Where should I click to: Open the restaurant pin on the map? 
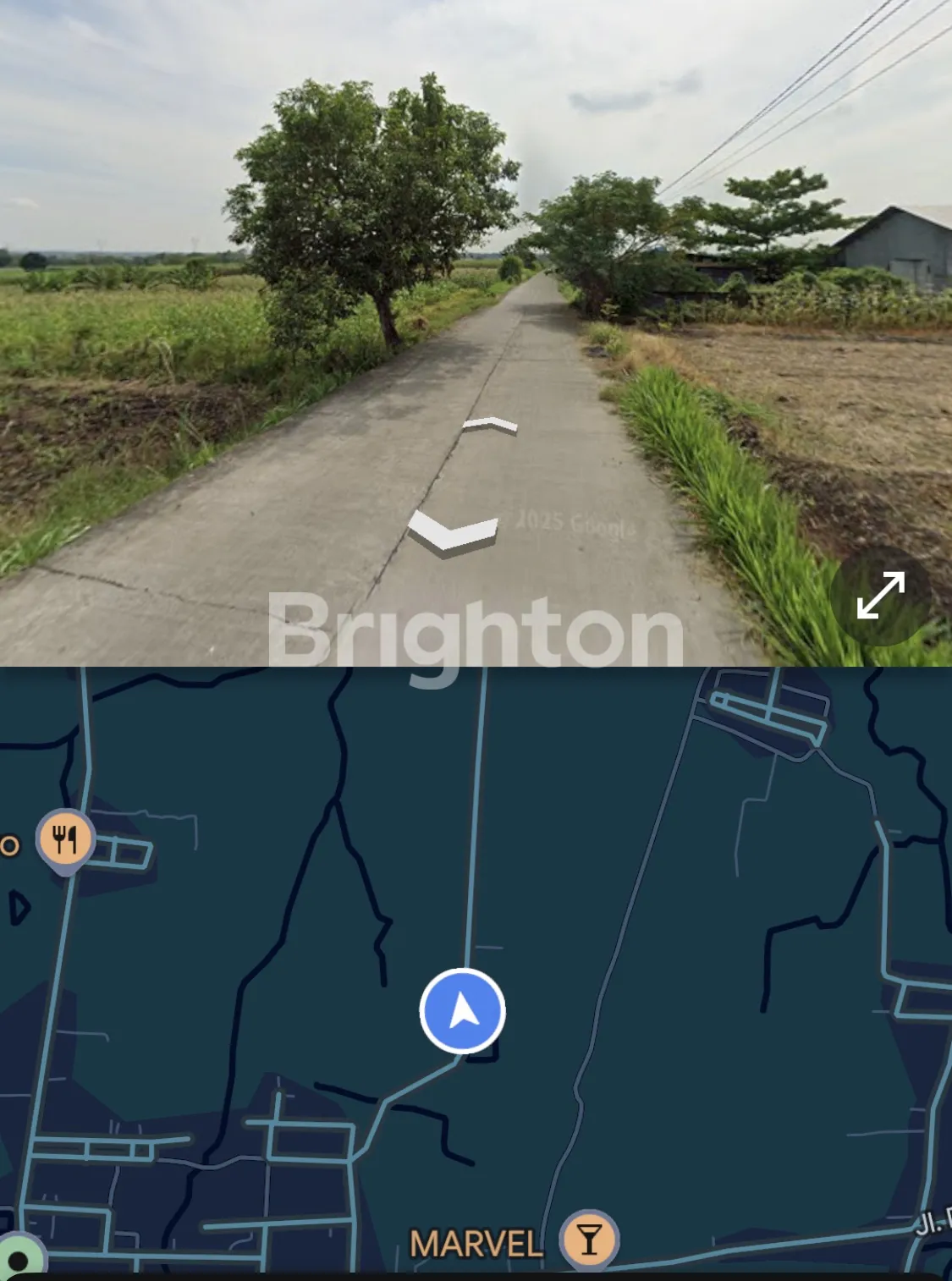pyautogui.click(x=65, y=840)
